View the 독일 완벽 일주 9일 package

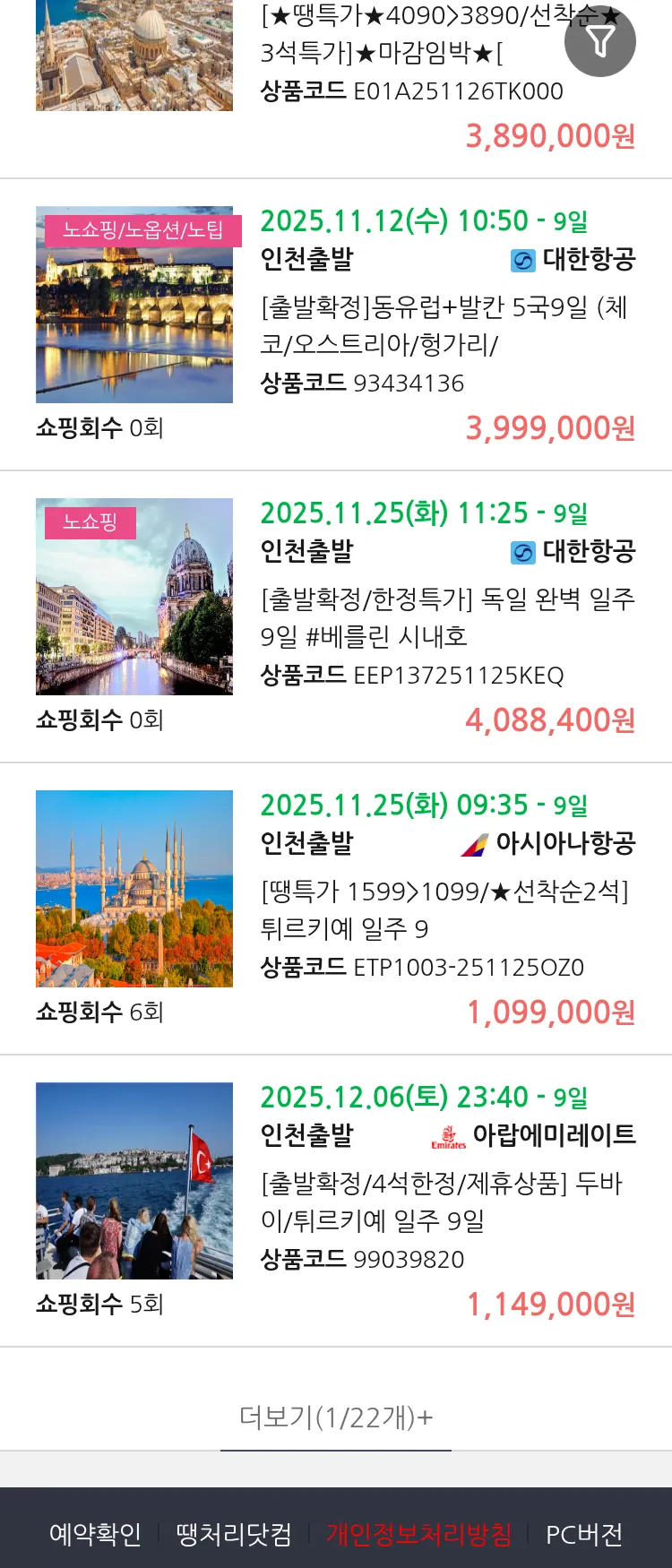point(447,617)
